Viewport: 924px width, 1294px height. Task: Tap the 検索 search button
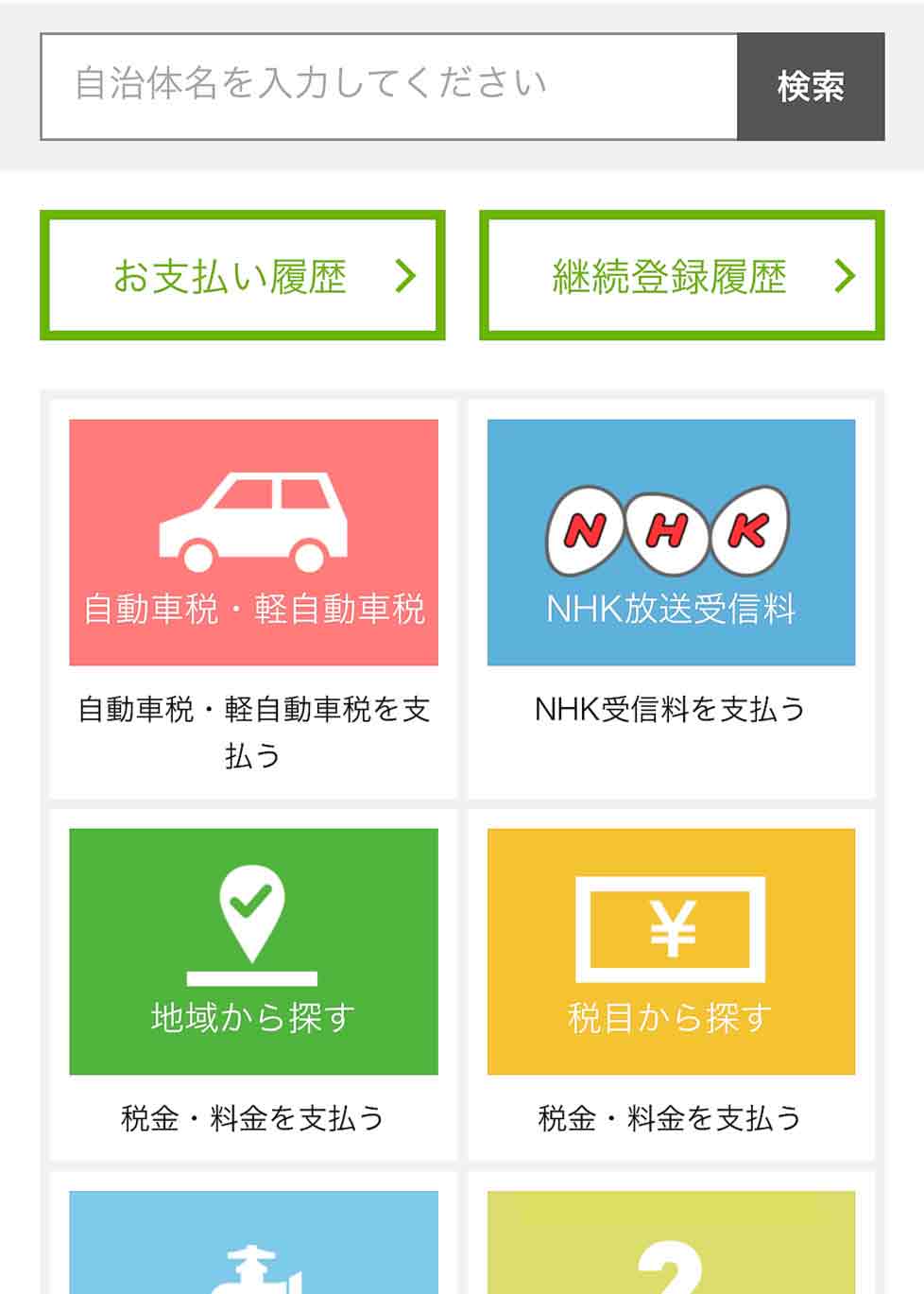coord(811,86)
